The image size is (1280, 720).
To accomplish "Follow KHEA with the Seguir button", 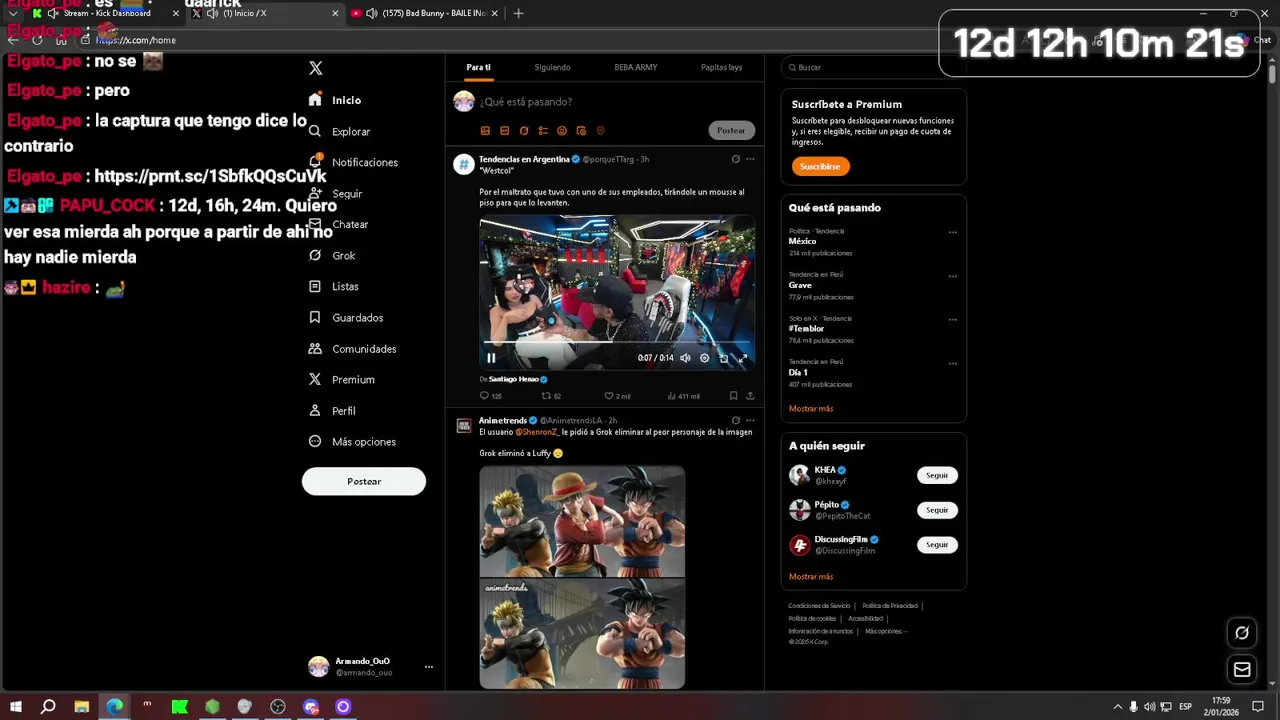I will (x=937, y=475).
